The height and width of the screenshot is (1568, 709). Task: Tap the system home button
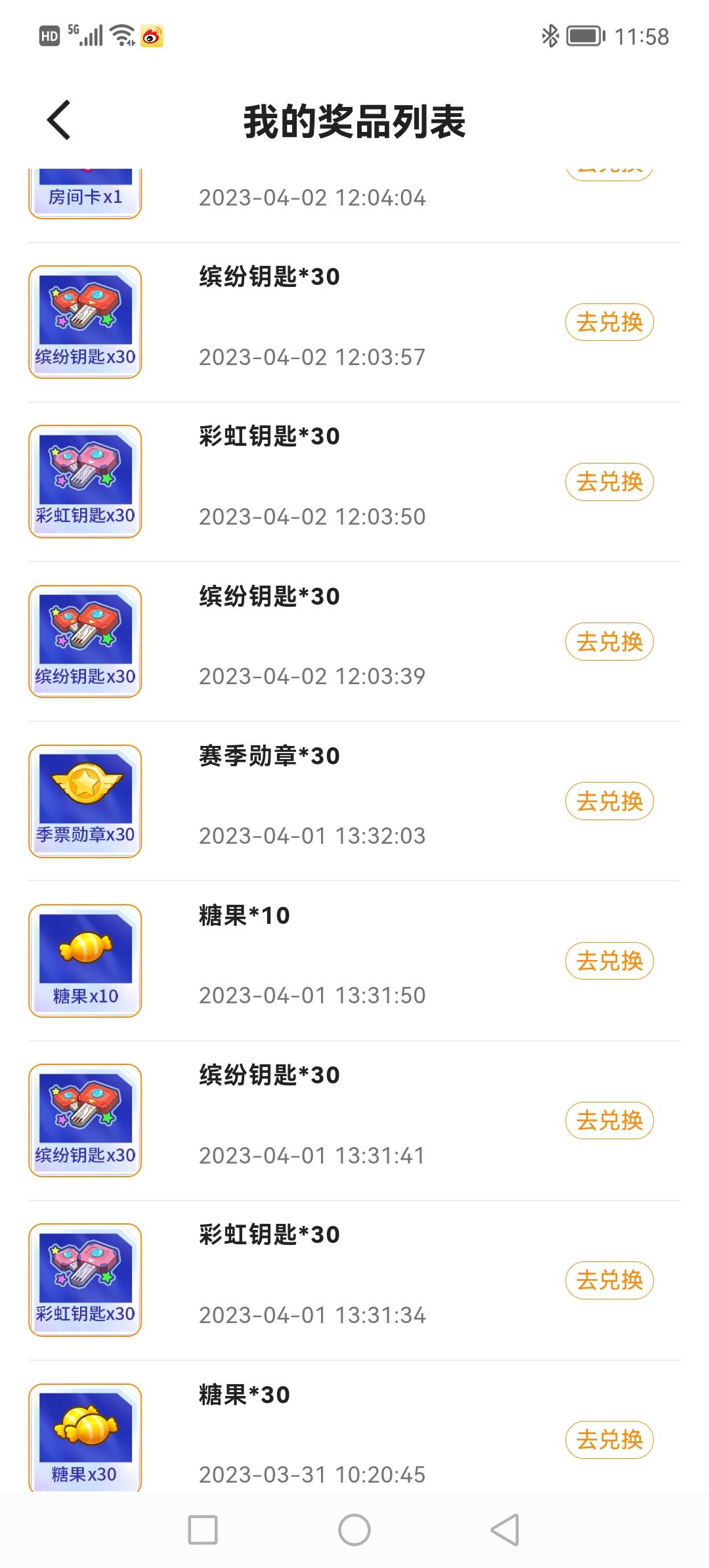point(354,1530)
